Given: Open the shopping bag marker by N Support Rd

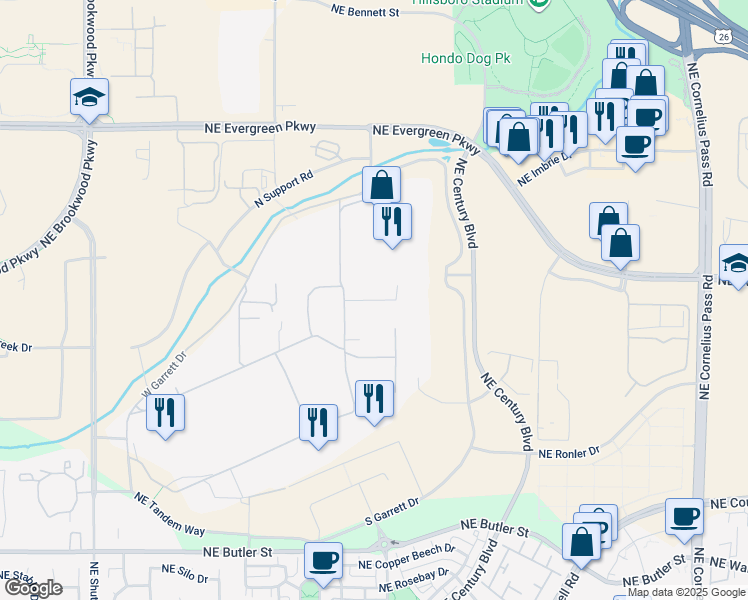Looking at the screenshot, I should click(381, 185).
